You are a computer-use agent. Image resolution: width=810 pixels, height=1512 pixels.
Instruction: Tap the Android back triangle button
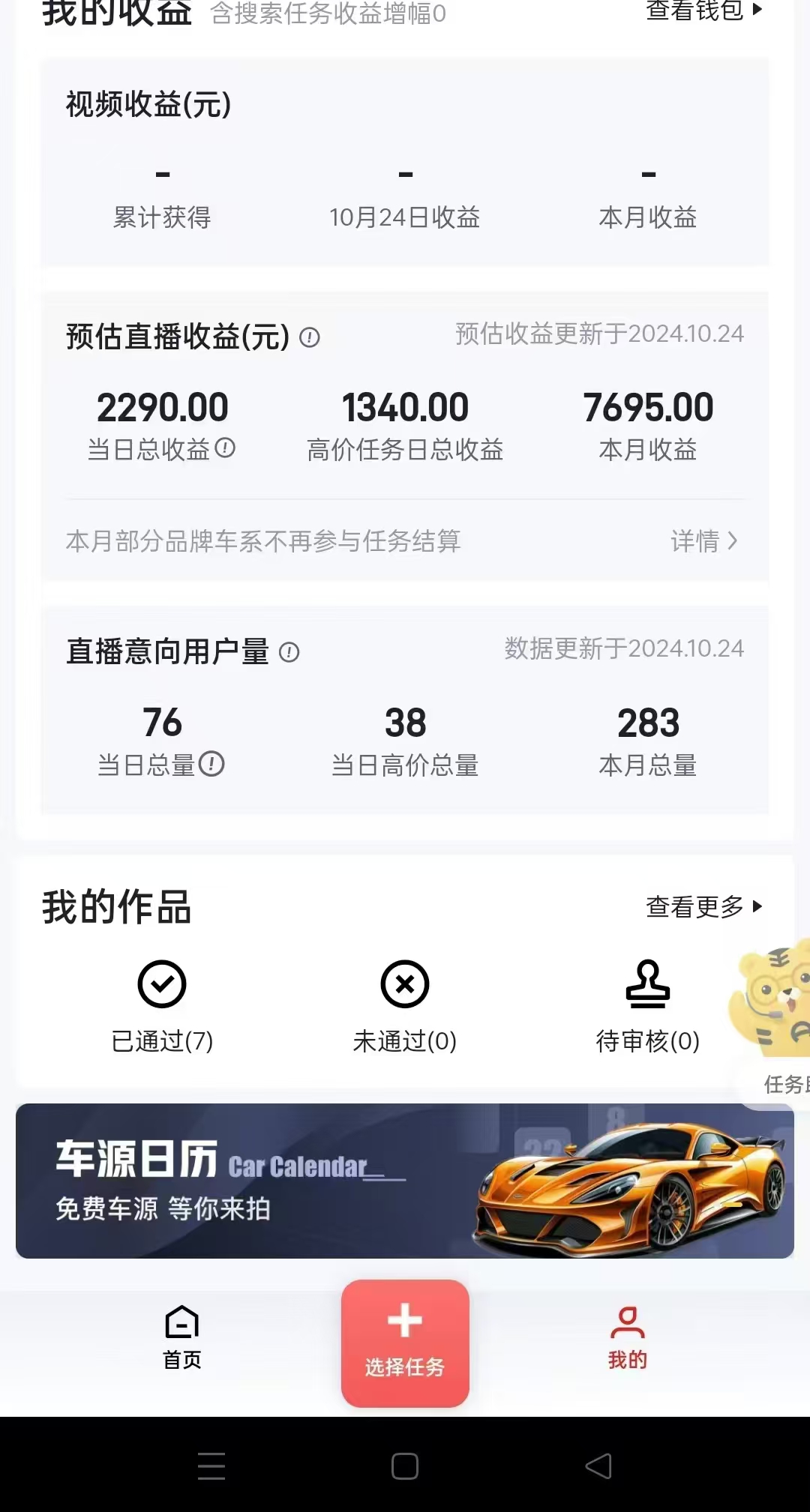point(596,1467)
